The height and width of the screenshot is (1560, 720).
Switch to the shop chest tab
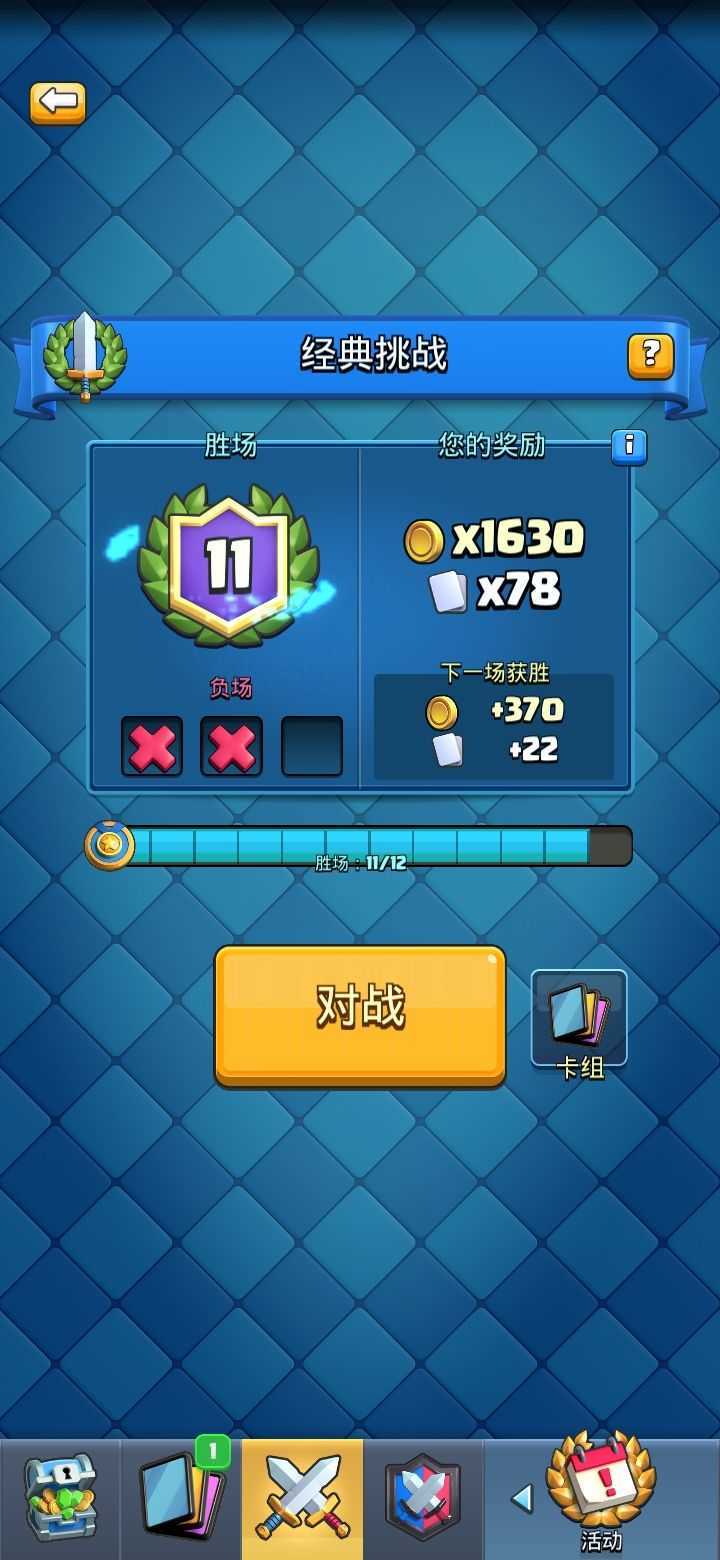[60, 1498]
